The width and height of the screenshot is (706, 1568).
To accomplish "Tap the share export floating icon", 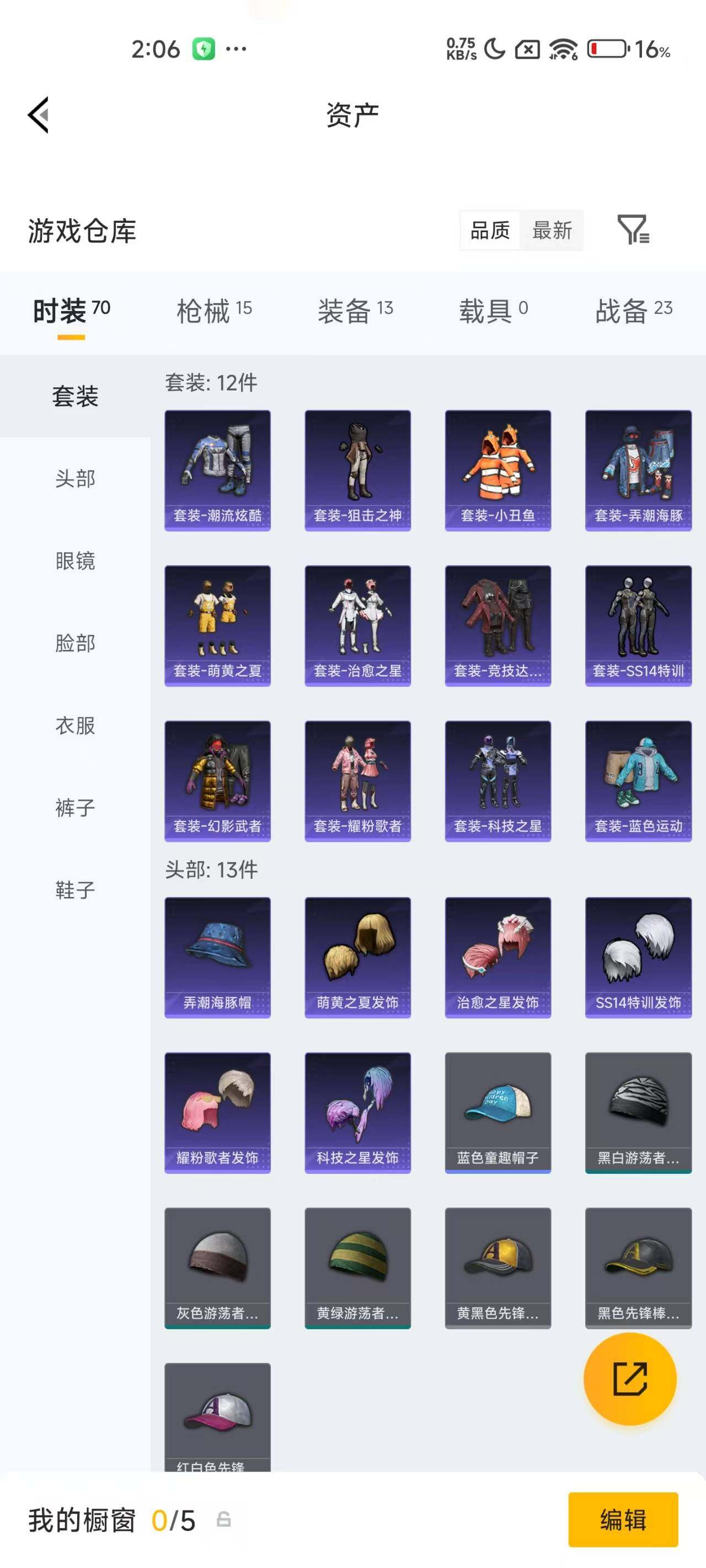I will (x=631, y=1379).
